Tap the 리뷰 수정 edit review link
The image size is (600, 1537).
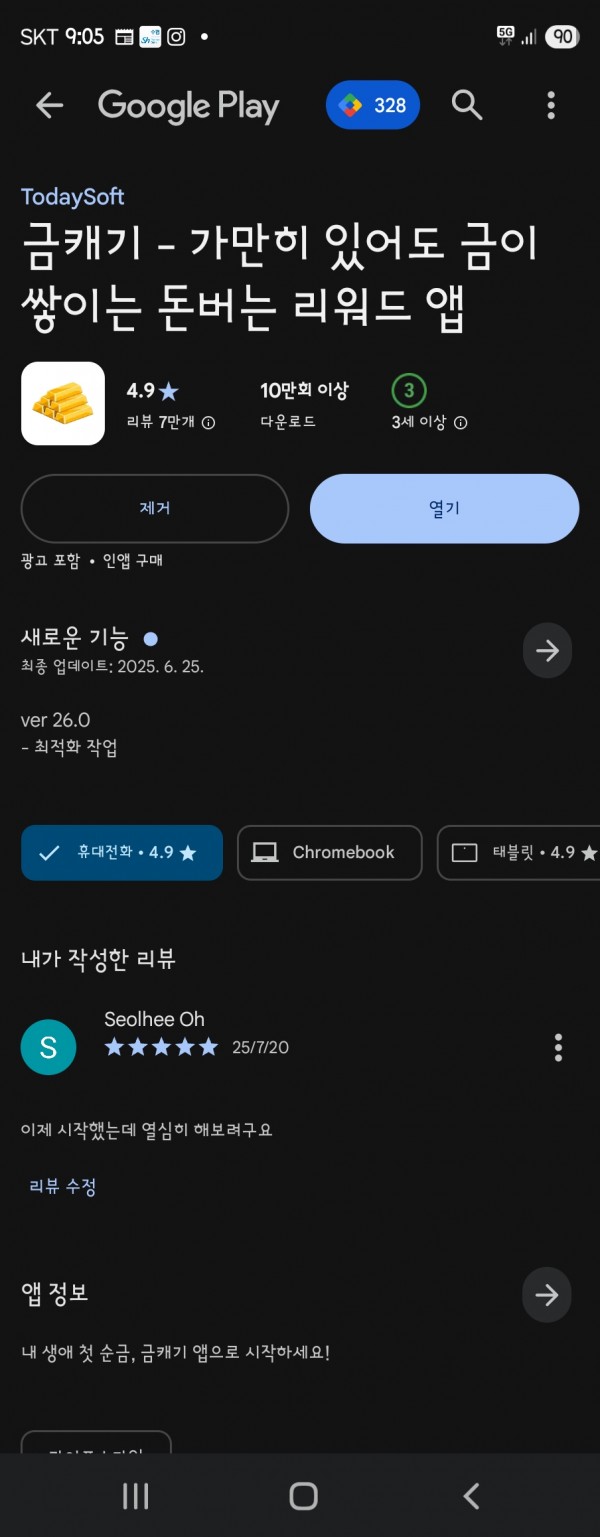(63, 1187)
